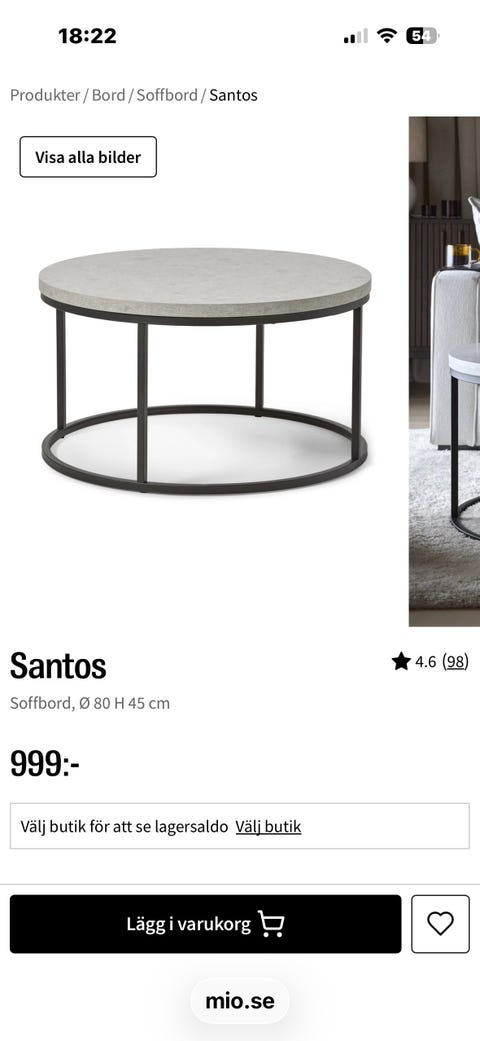Screen dimensions: 480x1041
Task: Add Santos to cart with Lägg i varukorg
Action: click(x=206, y=924)
